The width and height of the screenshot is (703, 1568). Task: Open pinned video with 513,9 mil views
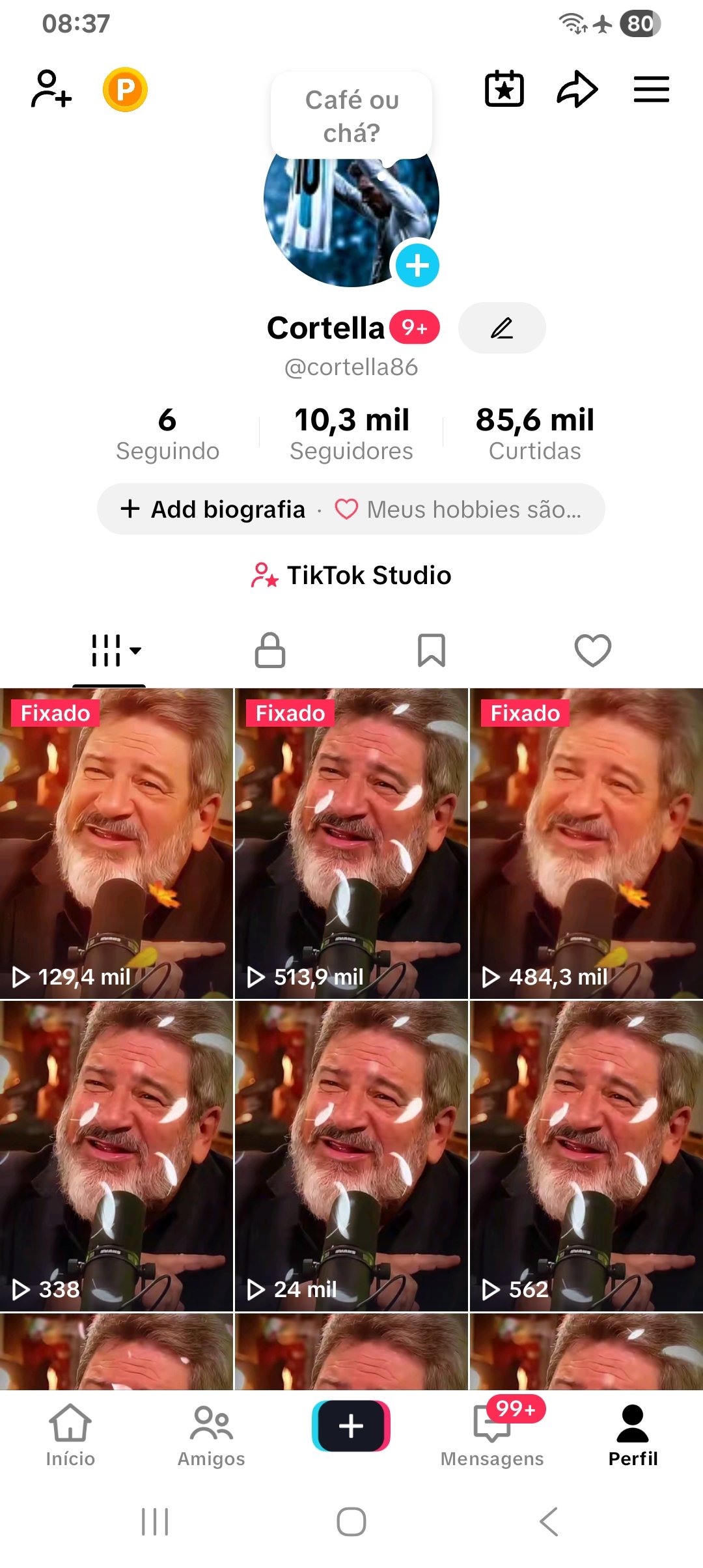tap(351, 843)
